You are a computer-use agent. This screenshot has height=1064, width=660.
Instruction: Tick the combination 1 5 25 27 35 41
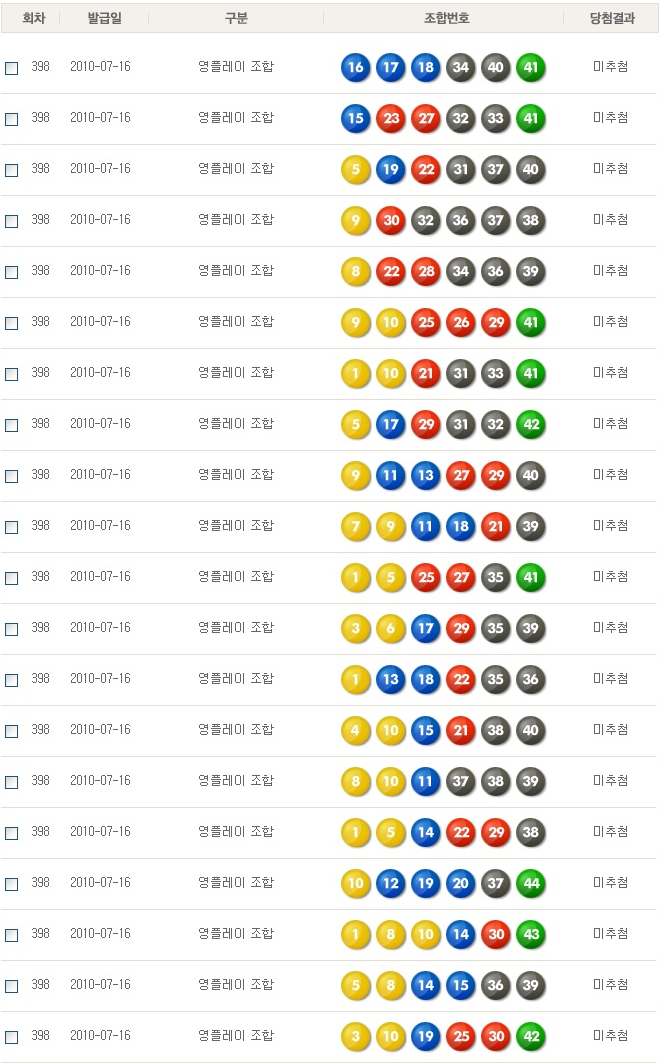click(12, 578)
